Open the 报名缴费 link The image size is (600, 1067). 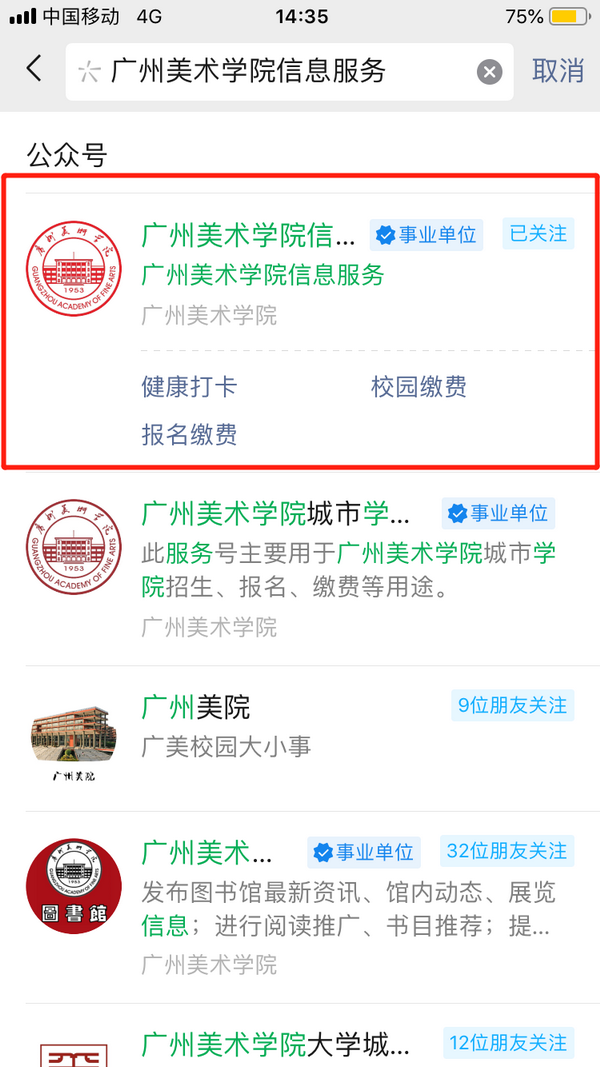pos(189,435)
